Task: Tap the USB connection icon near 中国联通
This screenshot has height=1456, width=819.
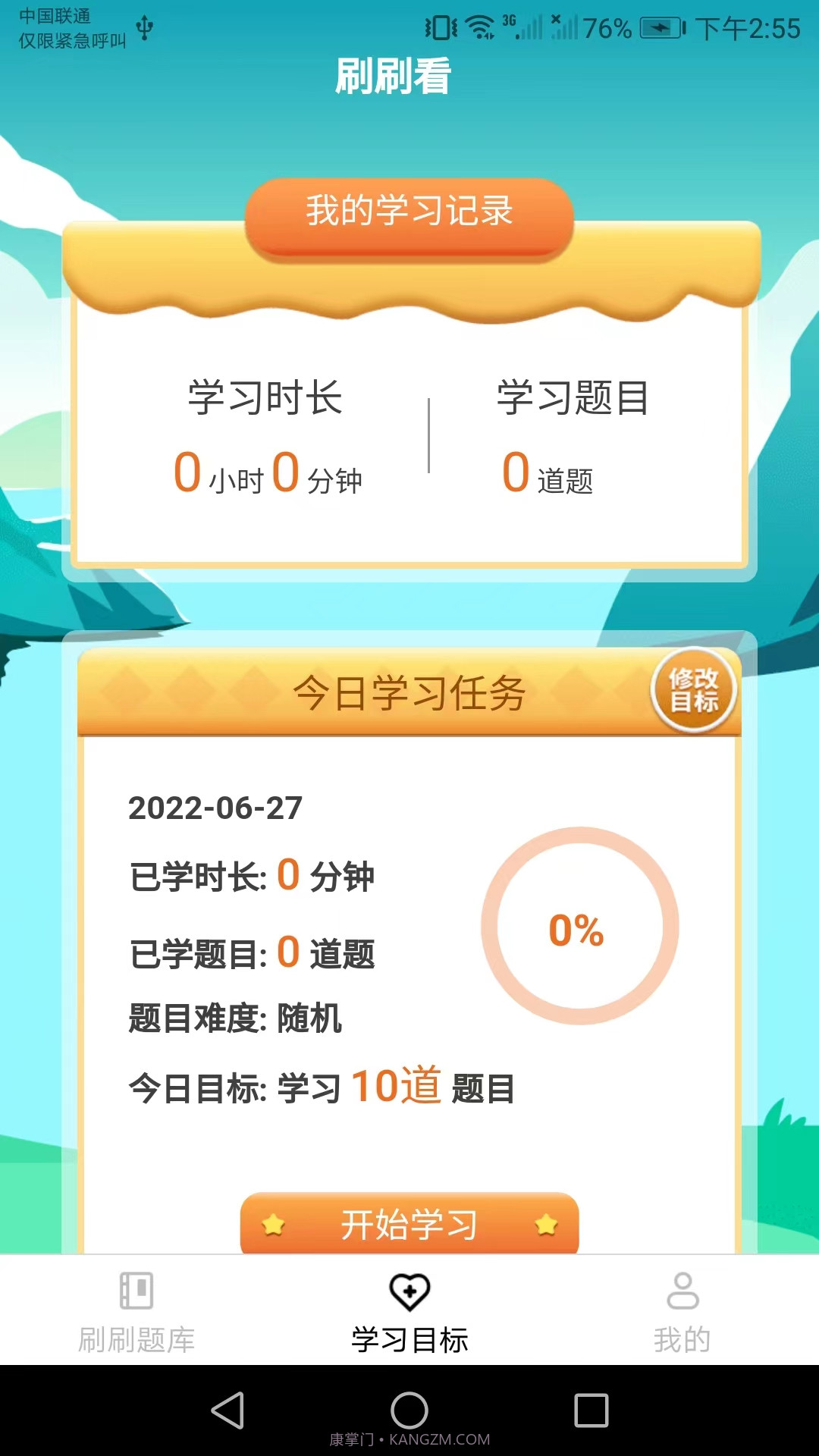Action: click(144, 28)
